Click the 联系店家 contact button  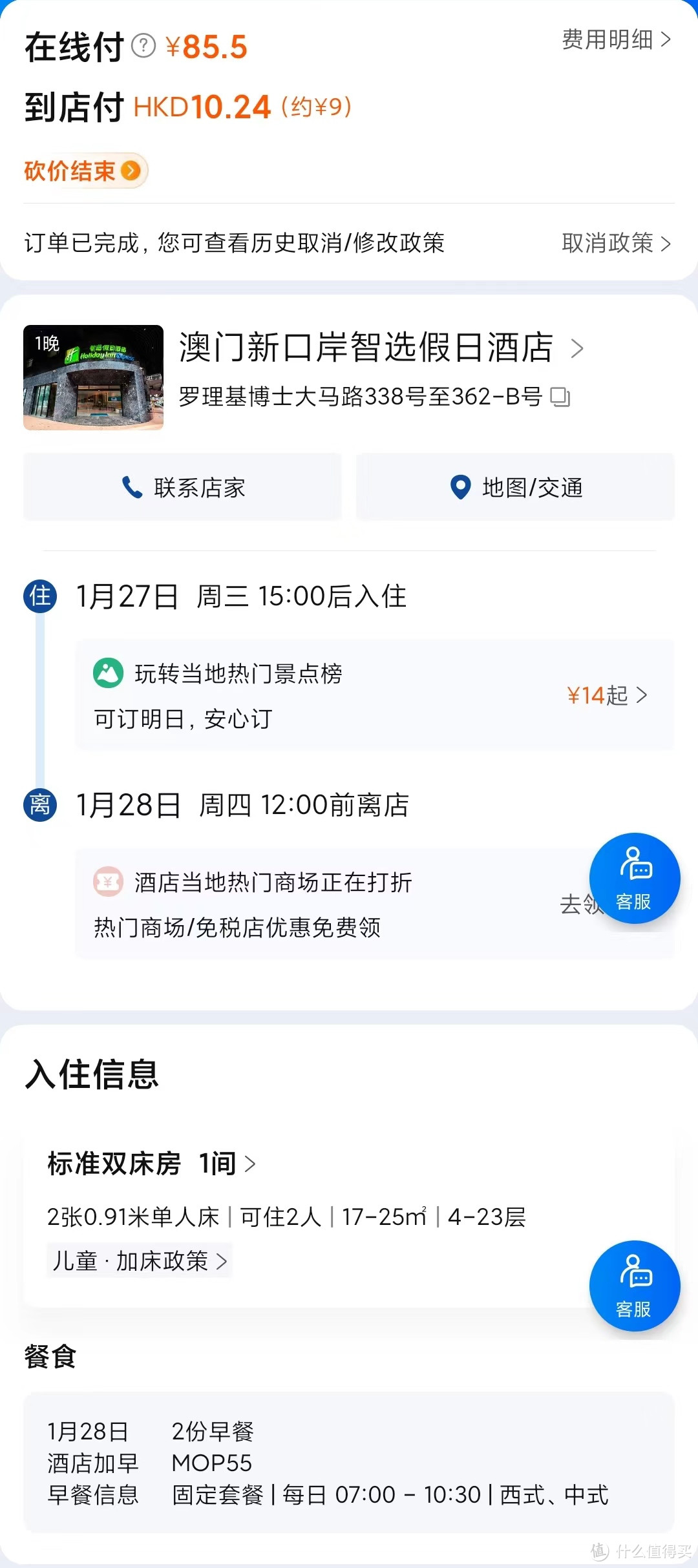[182, 488]
